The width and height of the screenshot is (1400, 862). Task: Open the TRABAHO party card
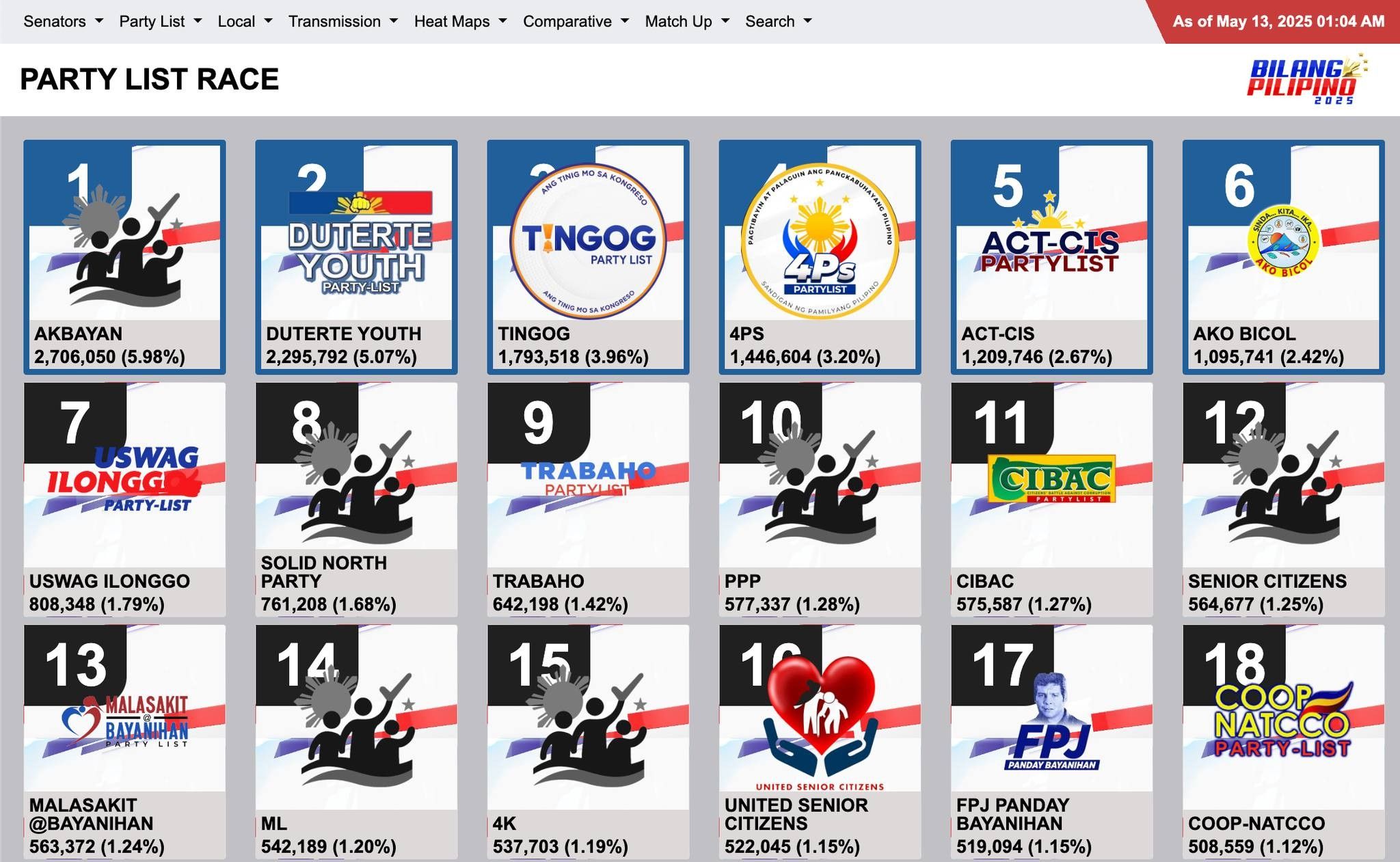click(x=588, y=499)
